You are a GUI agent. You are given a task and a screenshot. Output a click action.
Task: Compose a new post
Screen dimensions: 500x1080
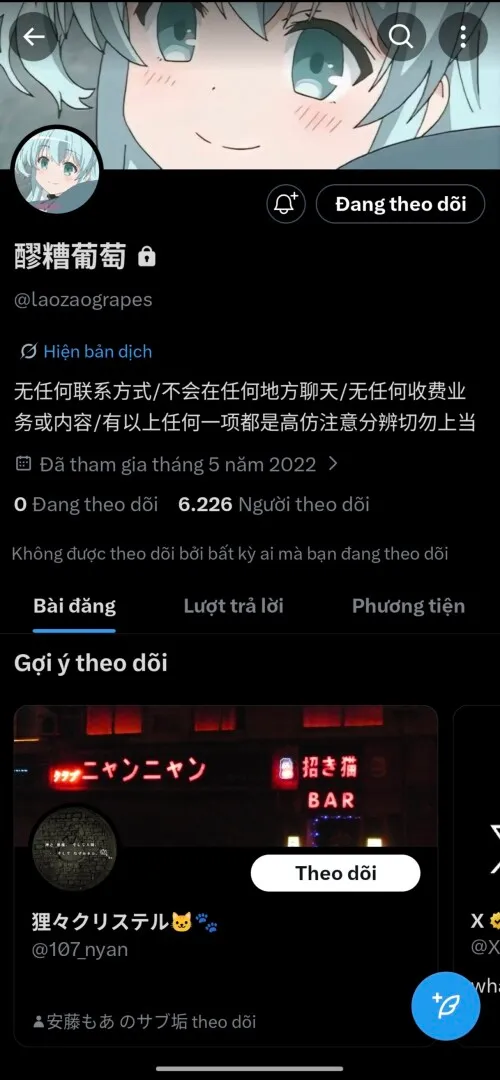(x=446, y=1006)
